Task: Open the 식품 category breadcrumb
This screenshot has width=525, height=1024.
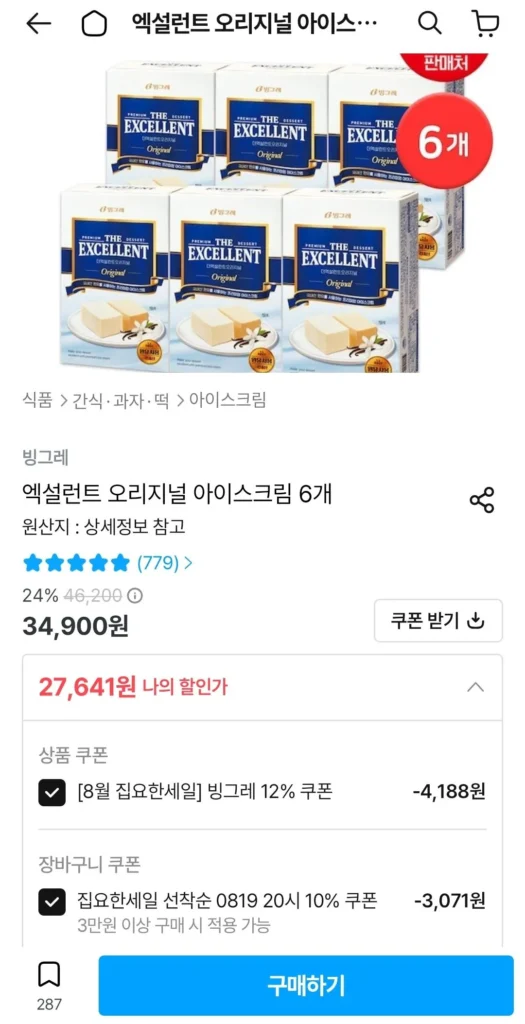Action: point(37,400)
